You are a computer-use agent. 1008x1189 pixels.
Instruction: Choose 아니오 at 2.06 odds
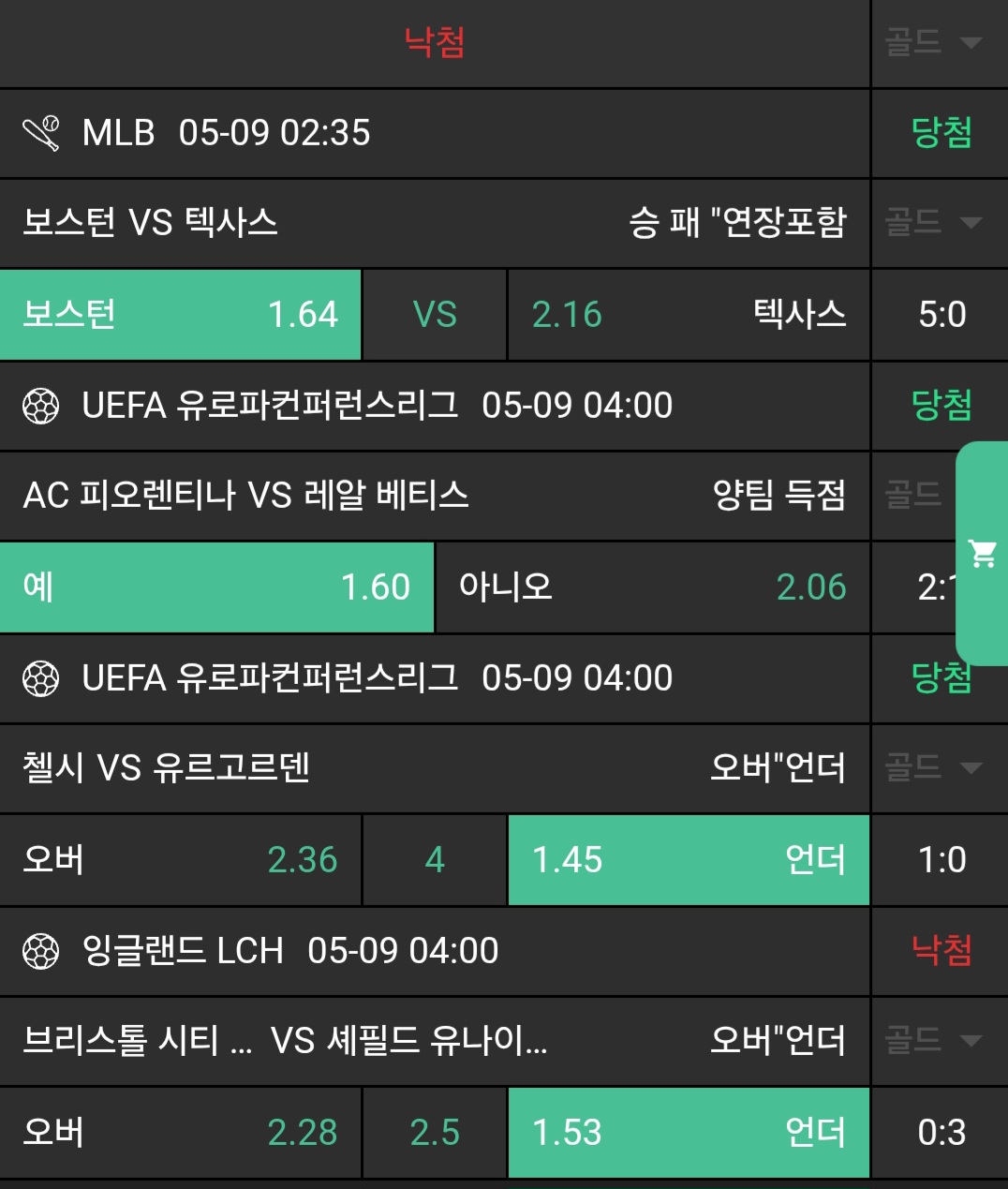click(652, 587)
